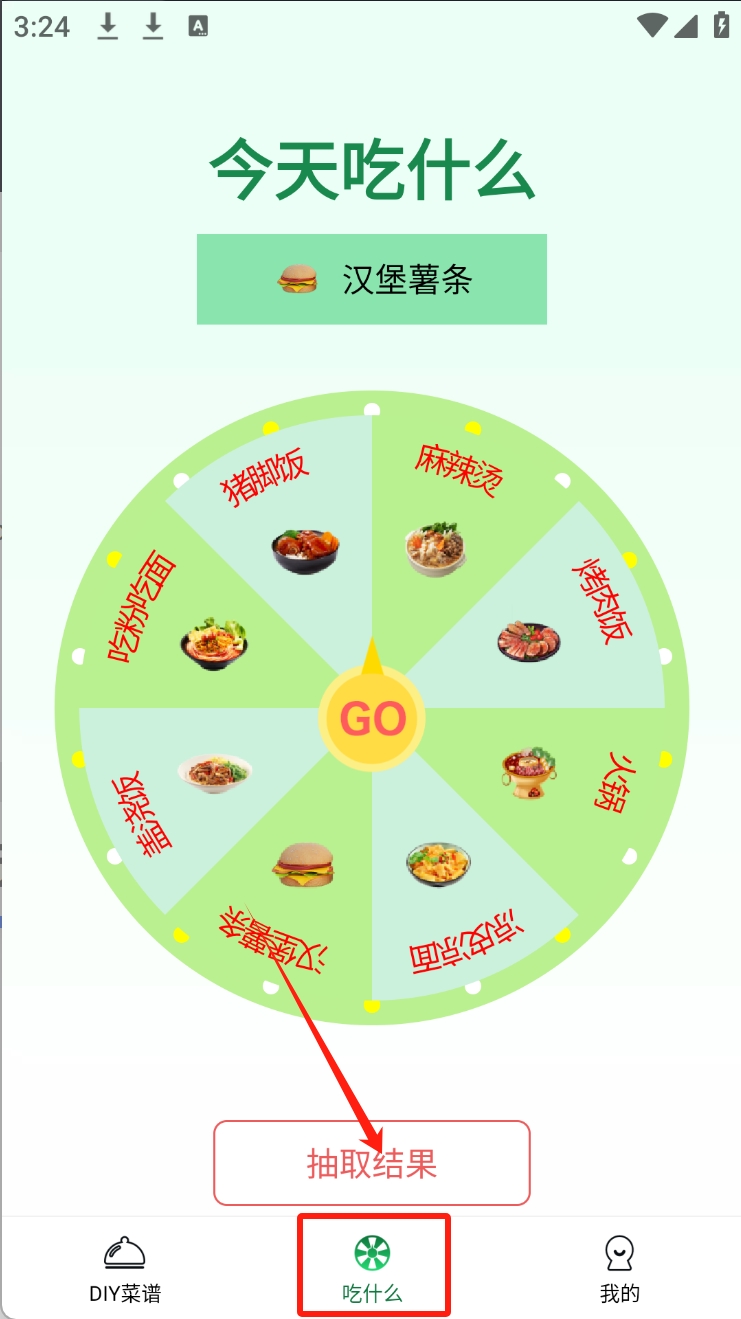Tap the 抽取结果 button
Viewport: 741px width, 1319px height.
click(371, 1163)
